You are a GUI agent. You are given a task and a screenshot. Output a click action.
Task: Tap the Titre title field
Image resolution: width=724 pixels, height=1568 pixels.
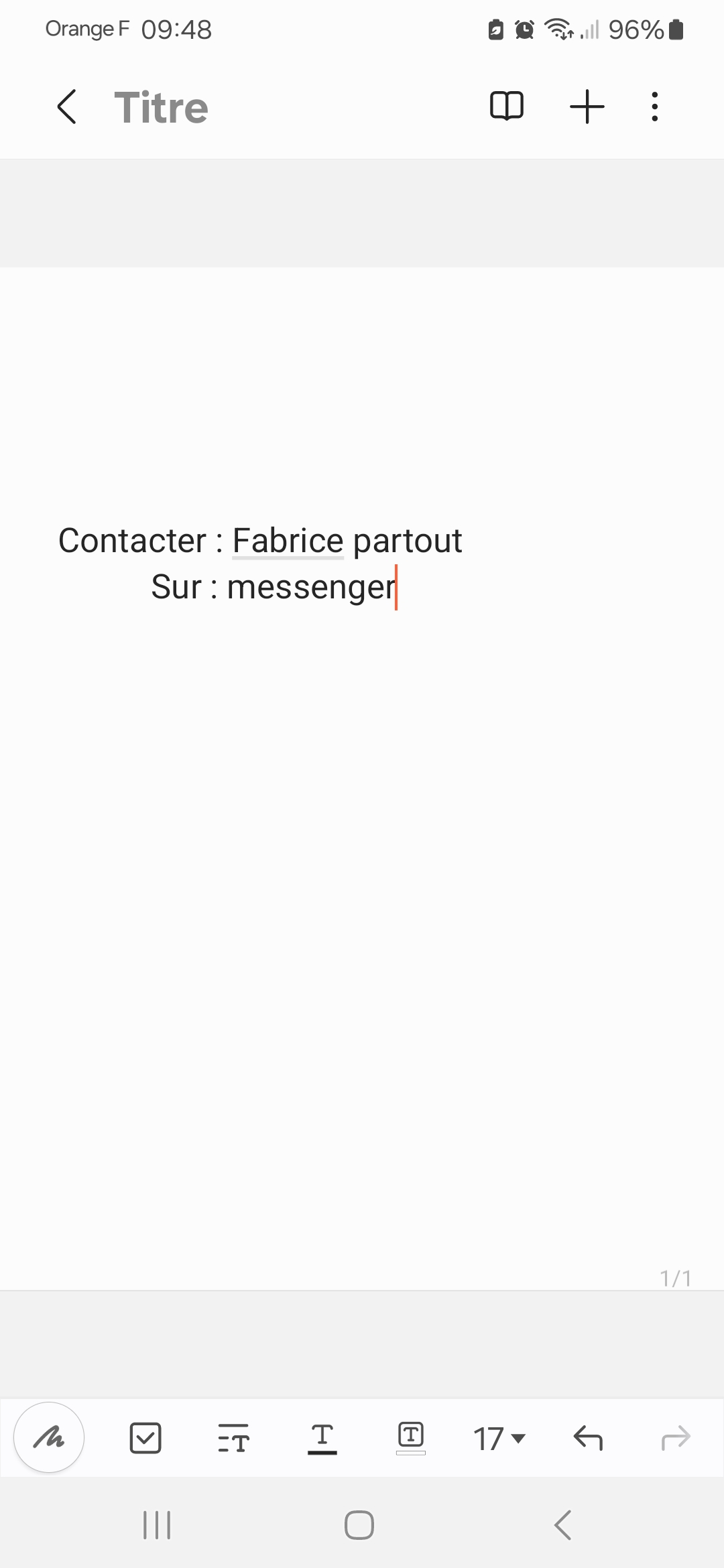(161, 107)
